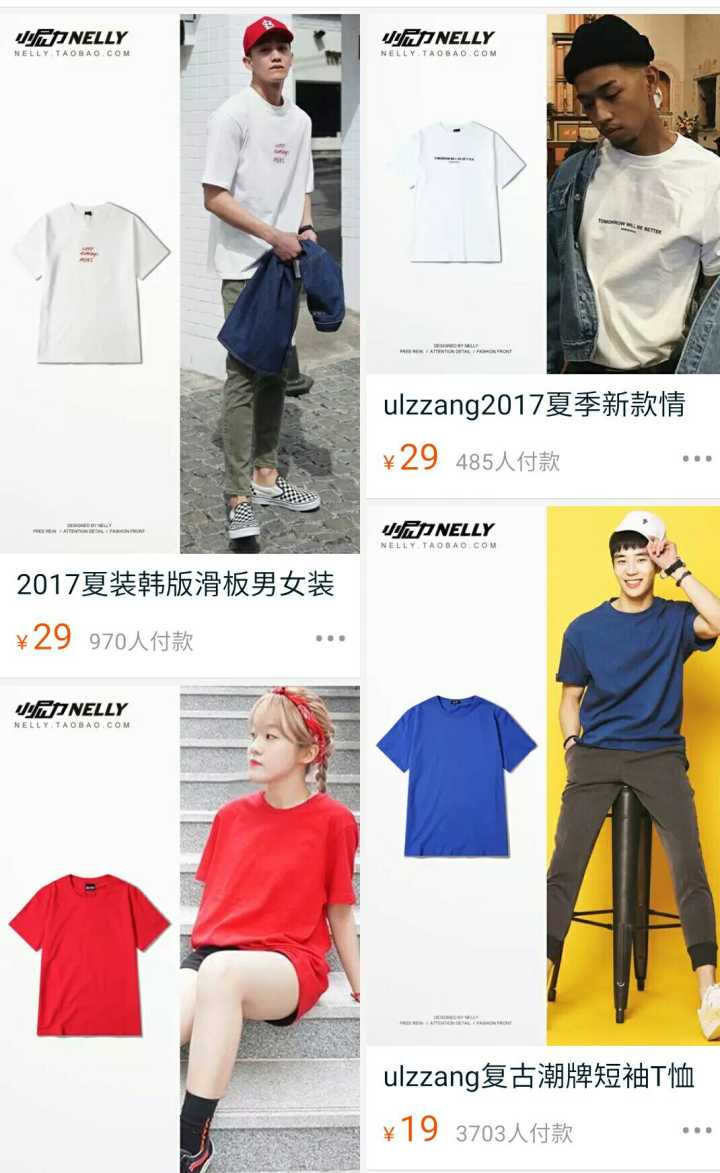720x1173 pixels.
Task: Open the red T-shirt product card
Action: [180, 930]
